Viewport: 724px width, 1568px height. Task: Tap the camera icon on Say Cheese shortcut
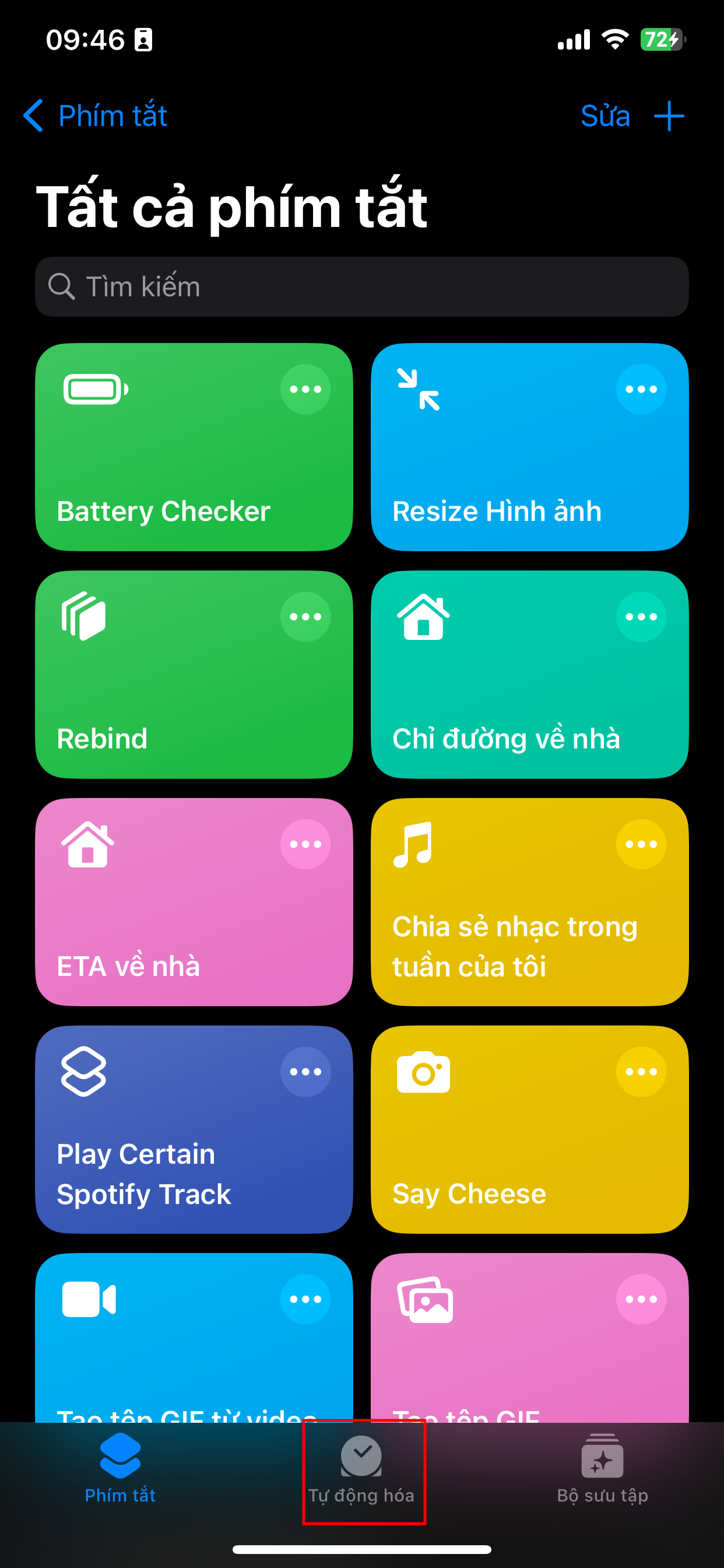coord(423,1073)
